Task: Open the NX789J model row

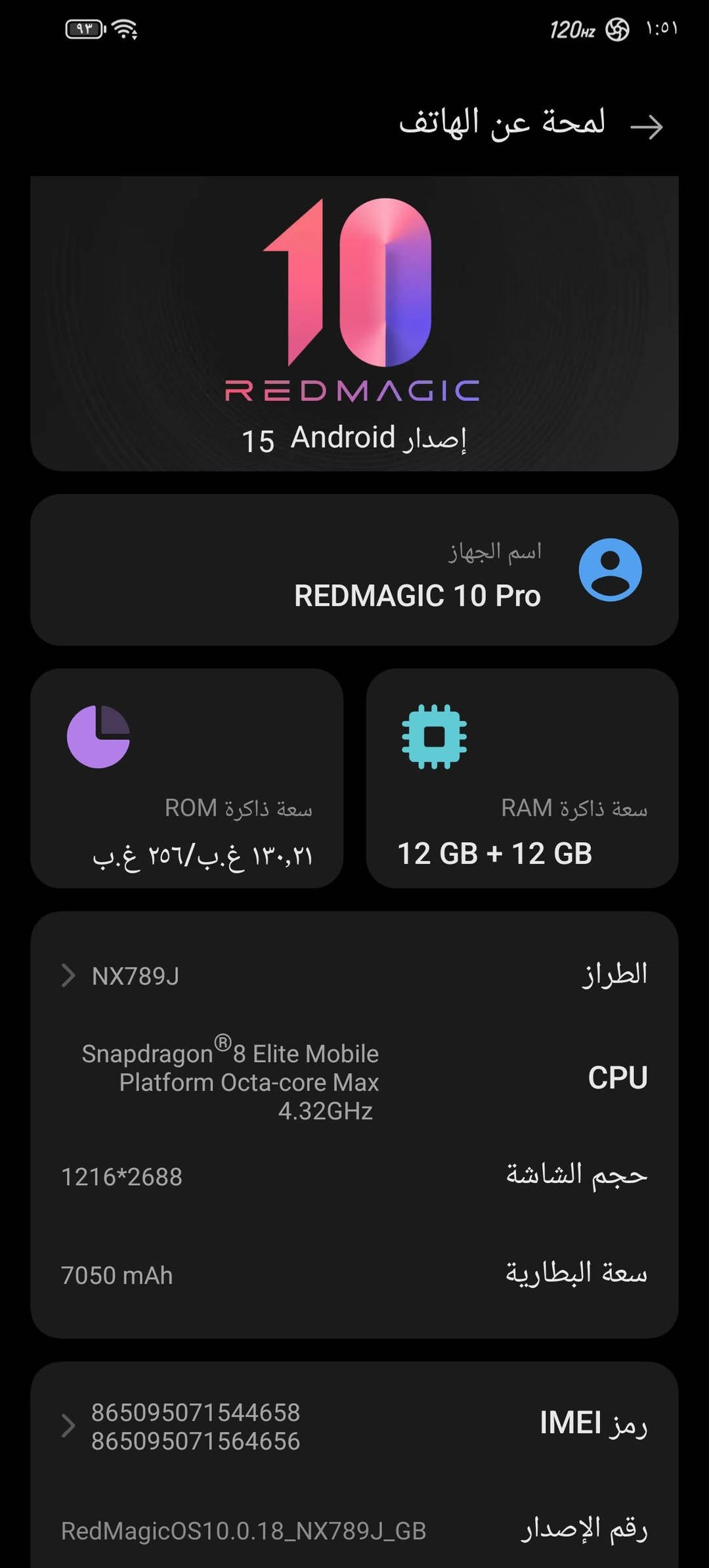Action: click(354, 975)
